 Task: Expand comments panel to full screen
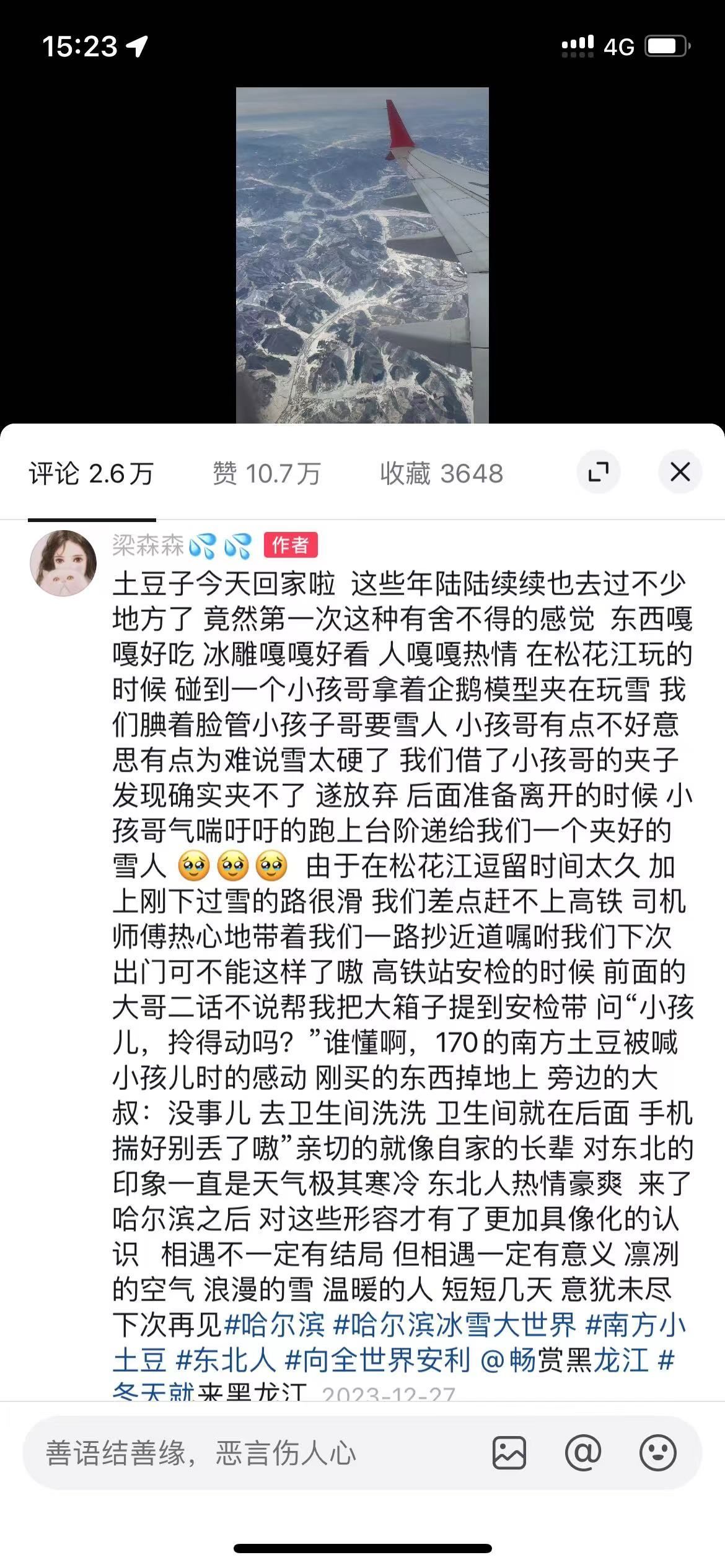598,473
